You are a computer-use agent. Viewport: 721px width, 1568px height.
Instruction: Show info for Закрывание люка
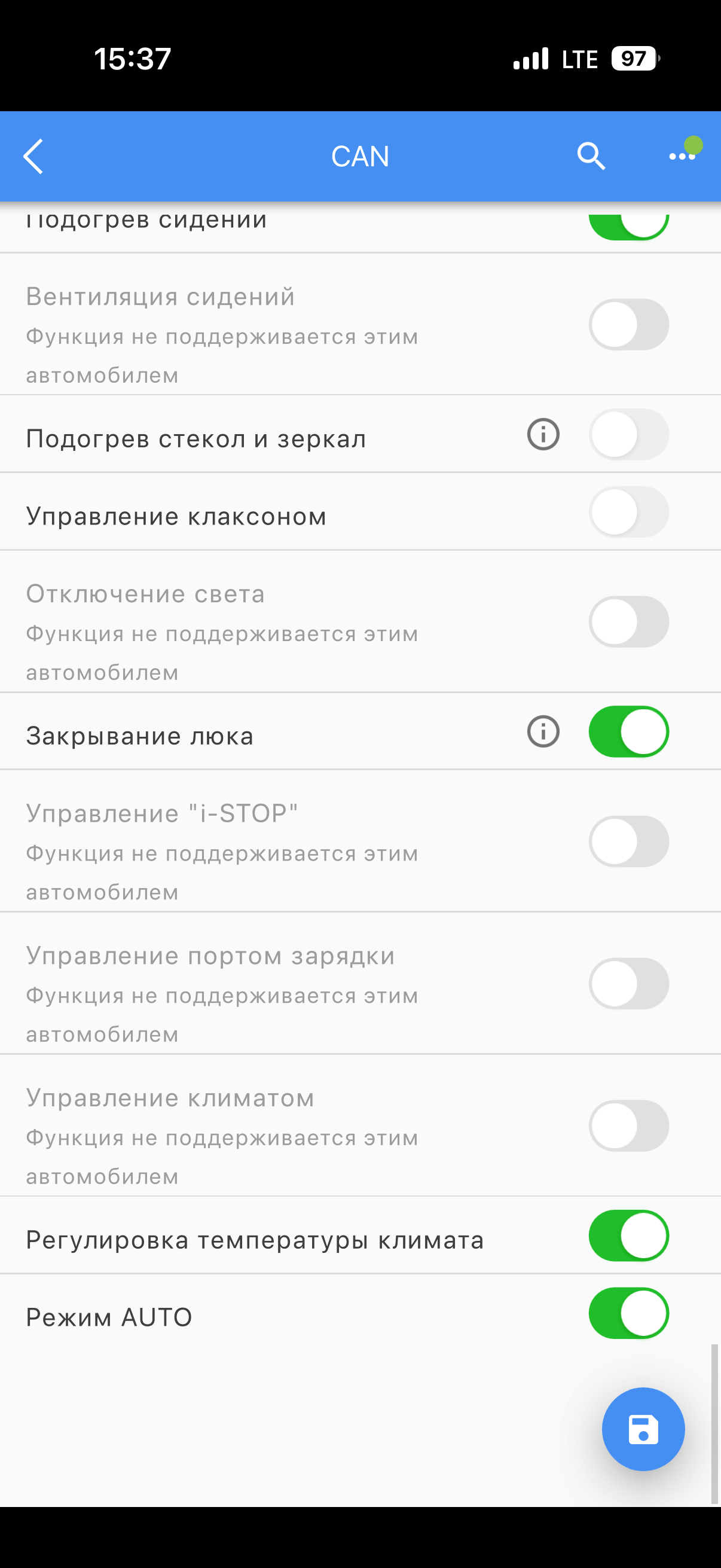(x=543, y=731)
